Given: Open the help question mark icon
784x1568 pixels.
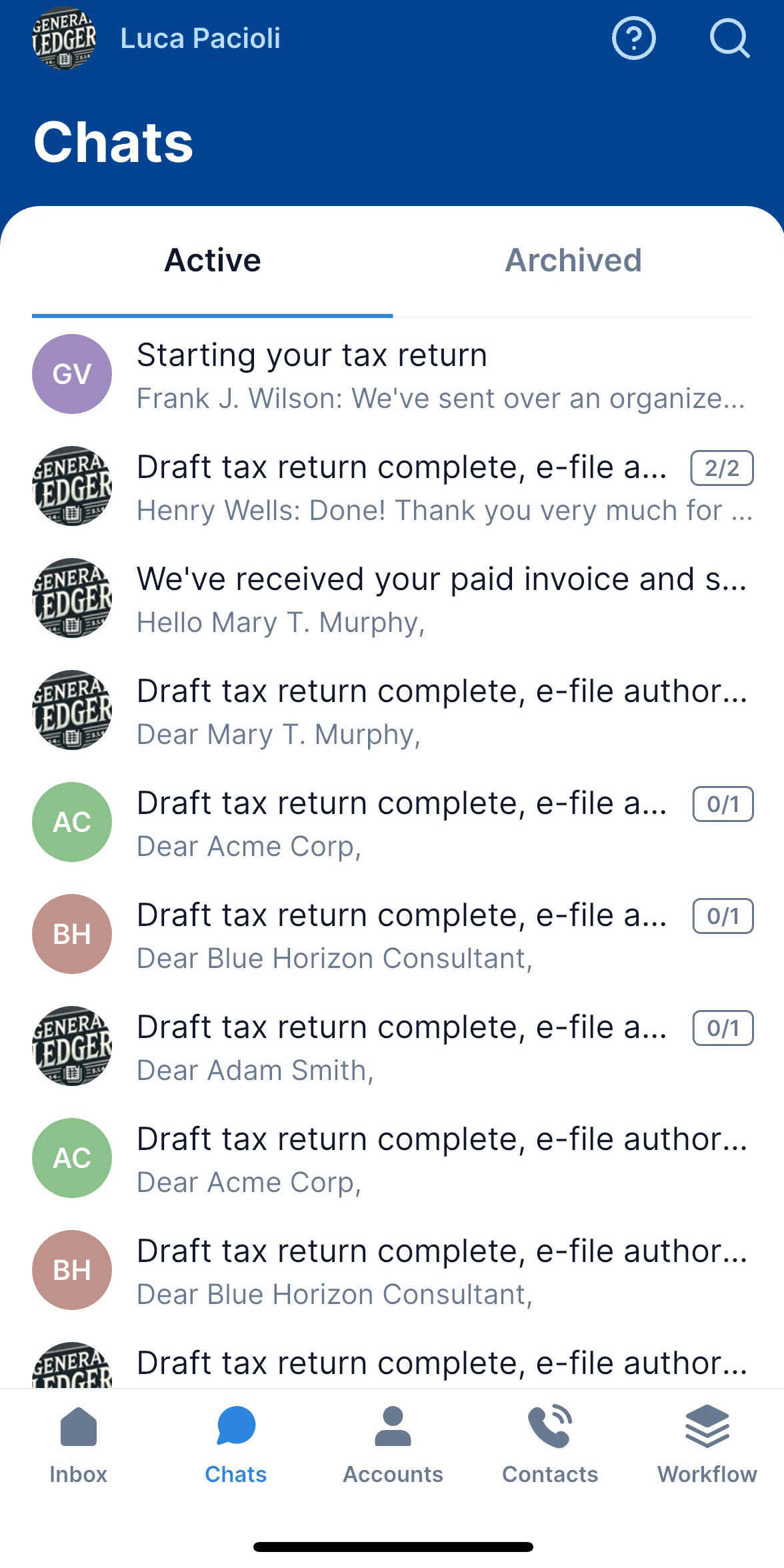Looking at the screenshot, I should pyautogui.click(x=633, y=39).
